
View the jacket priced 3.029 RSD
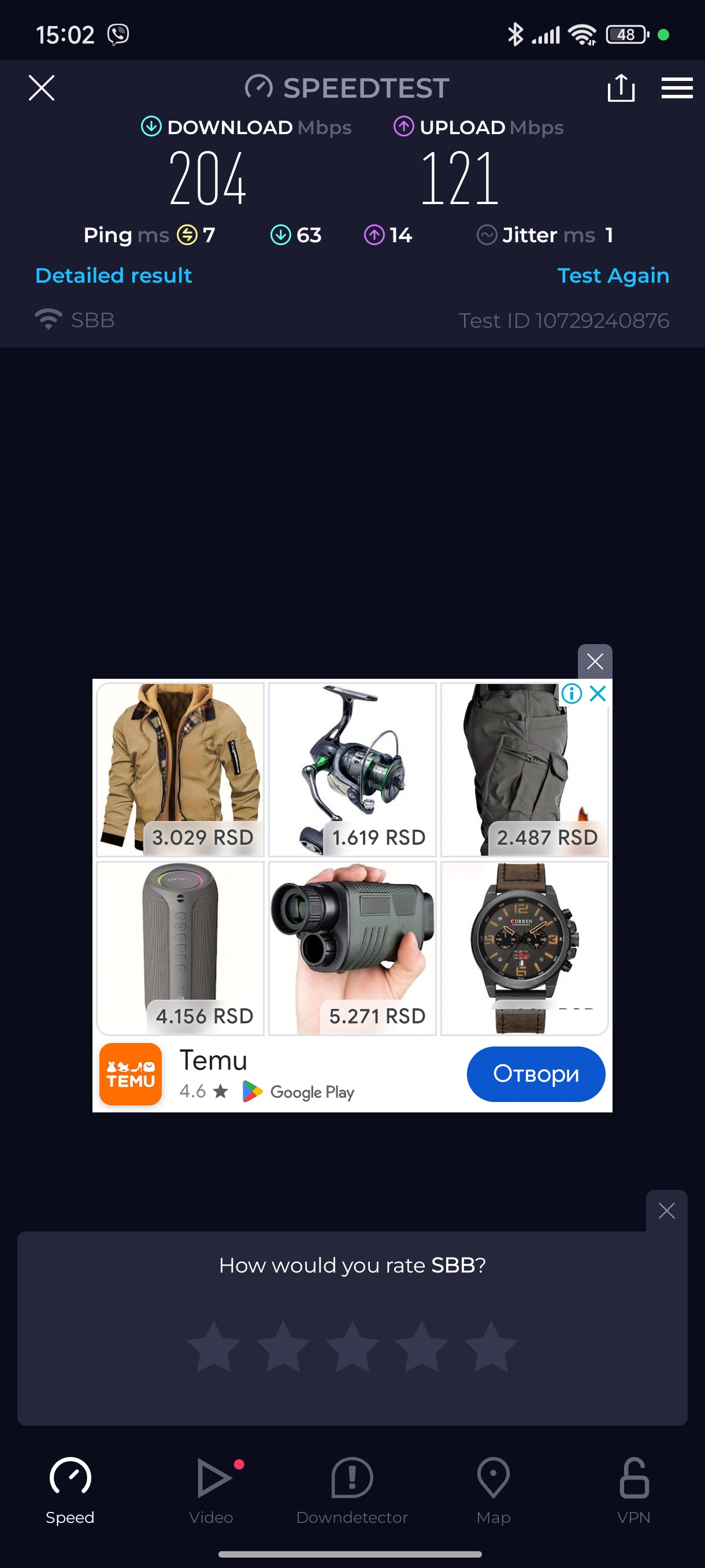[x=180, y=770]
